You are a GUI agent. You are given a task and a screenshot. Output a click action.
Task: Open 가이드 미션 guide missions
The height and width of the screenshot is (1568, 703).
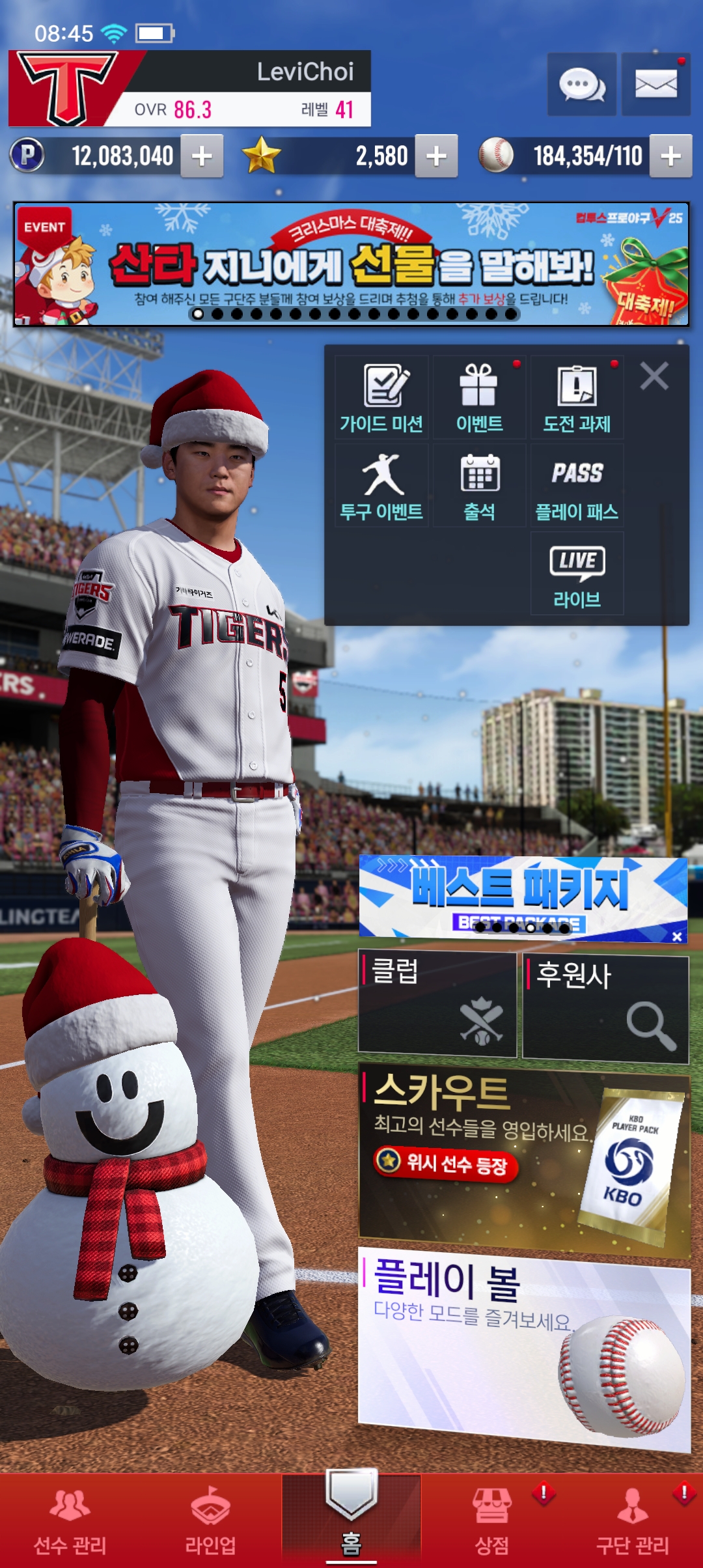382,398
